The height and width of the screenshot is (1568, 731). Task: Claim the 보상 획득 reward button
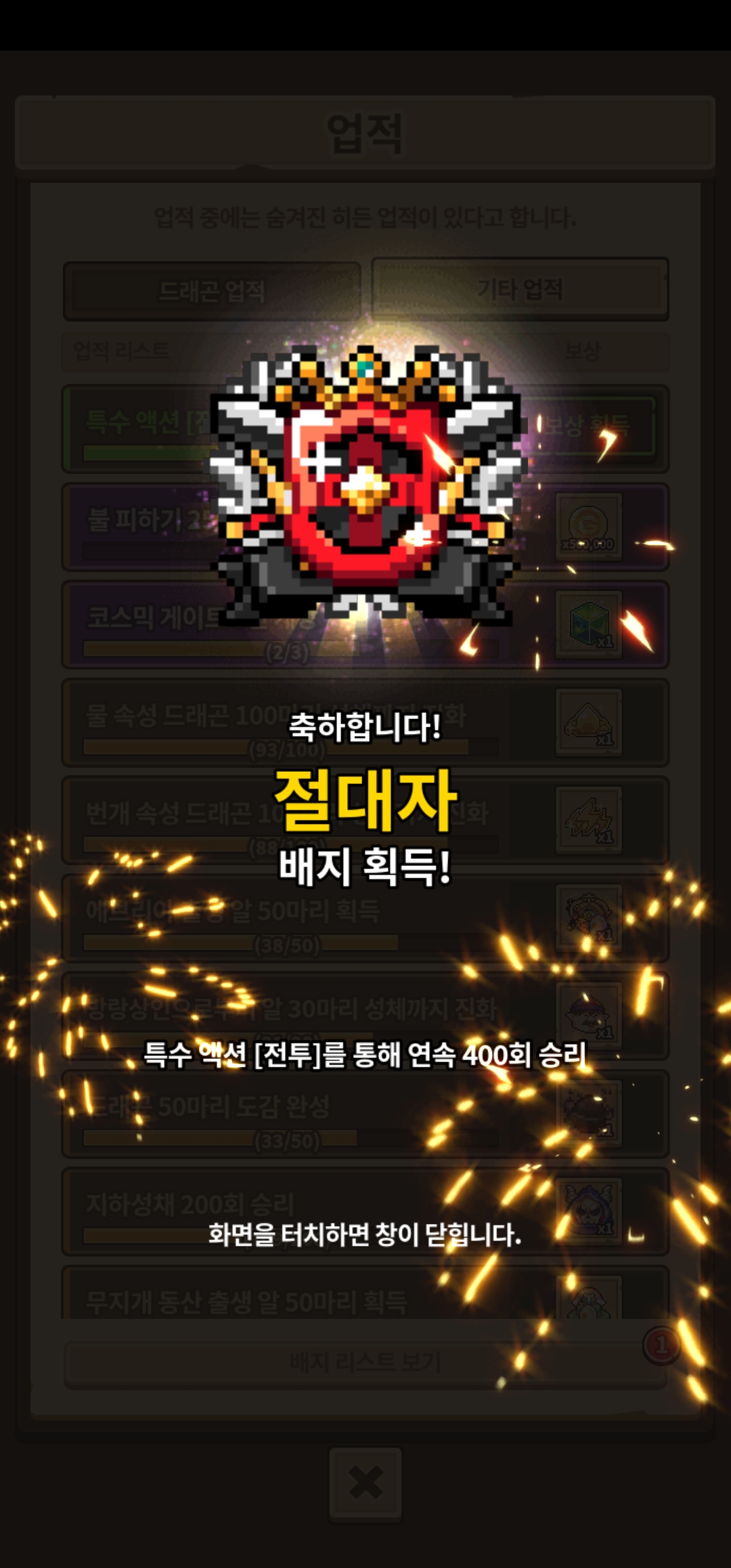click(x=588, y=426)
